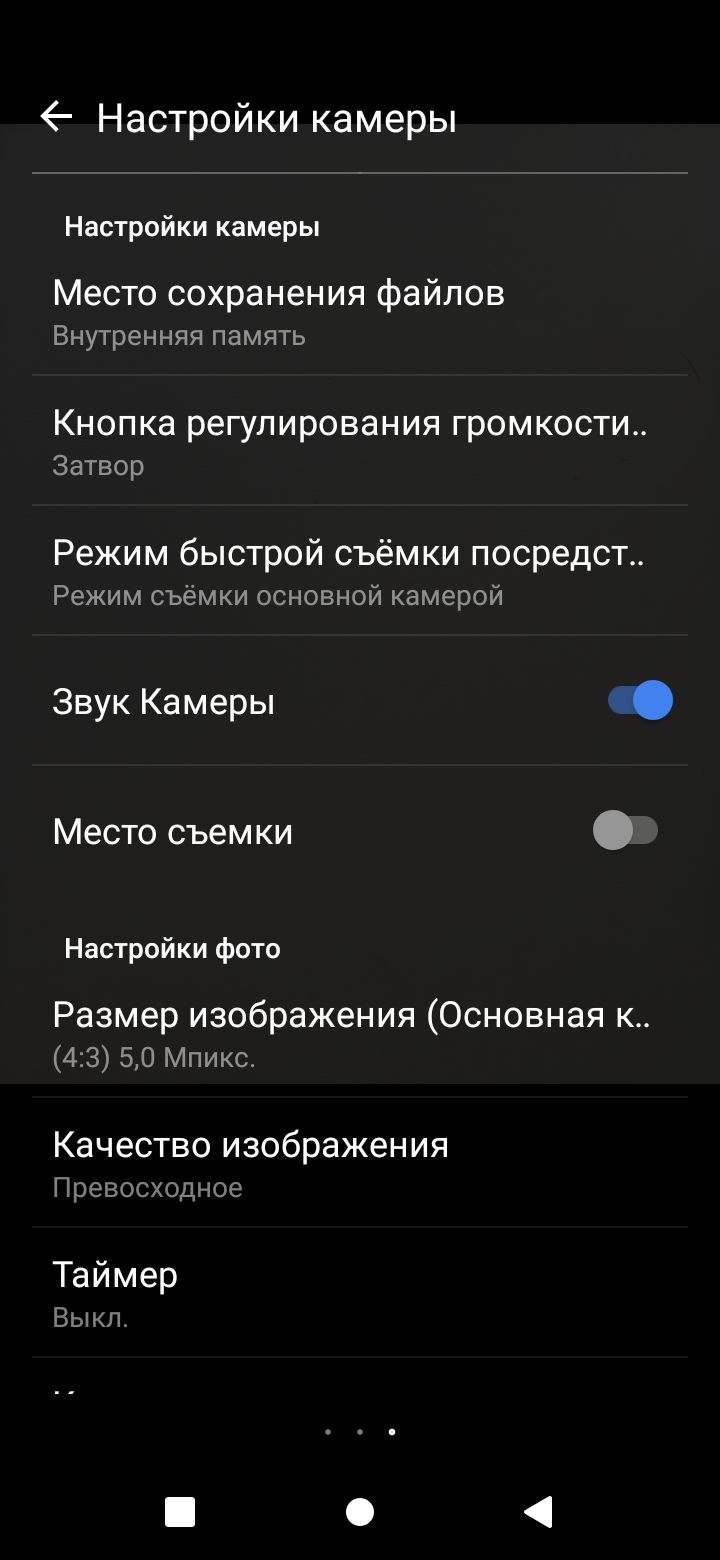
Task: Open Кнопка регулирования громкости setting
Action: 360,441
